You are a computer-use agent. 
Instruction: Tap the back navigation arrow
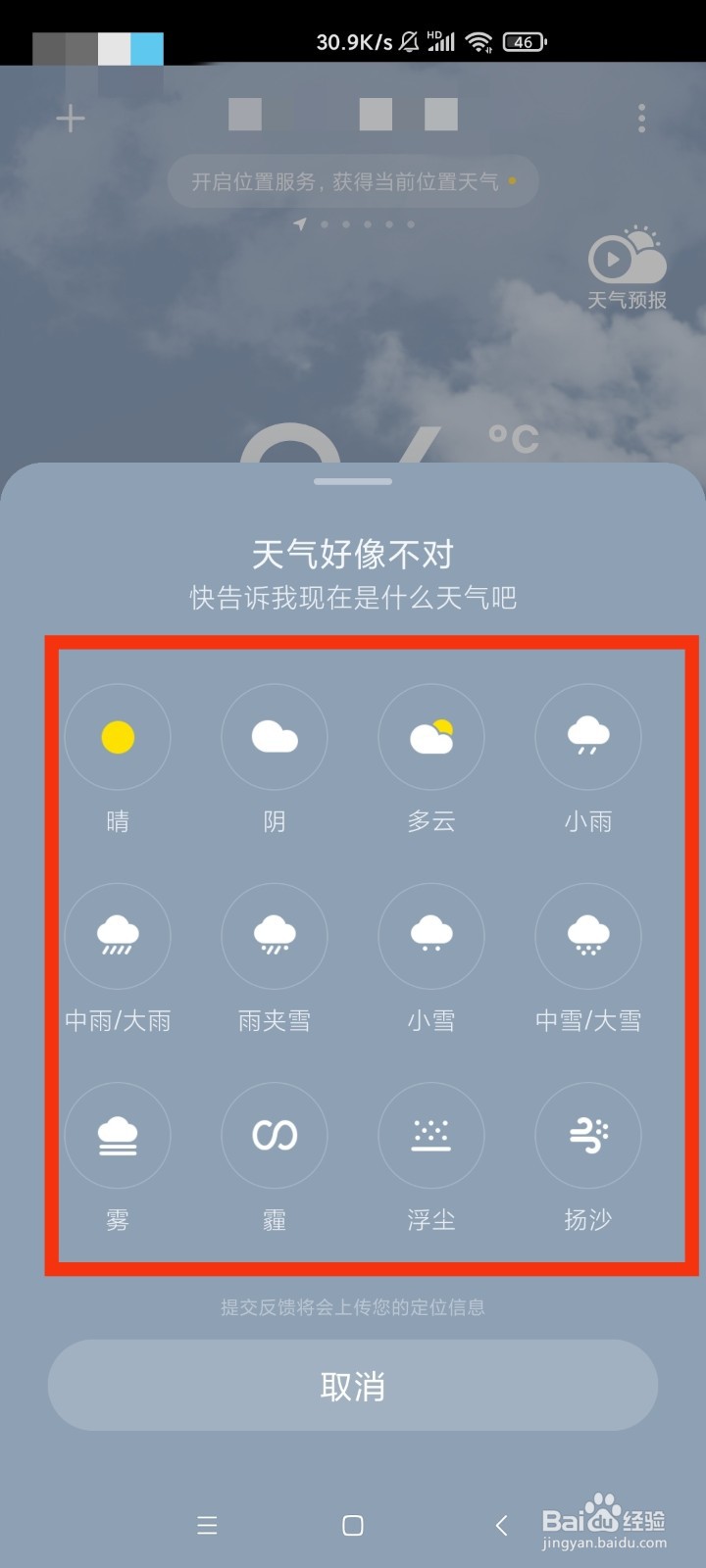(501, 1526)
